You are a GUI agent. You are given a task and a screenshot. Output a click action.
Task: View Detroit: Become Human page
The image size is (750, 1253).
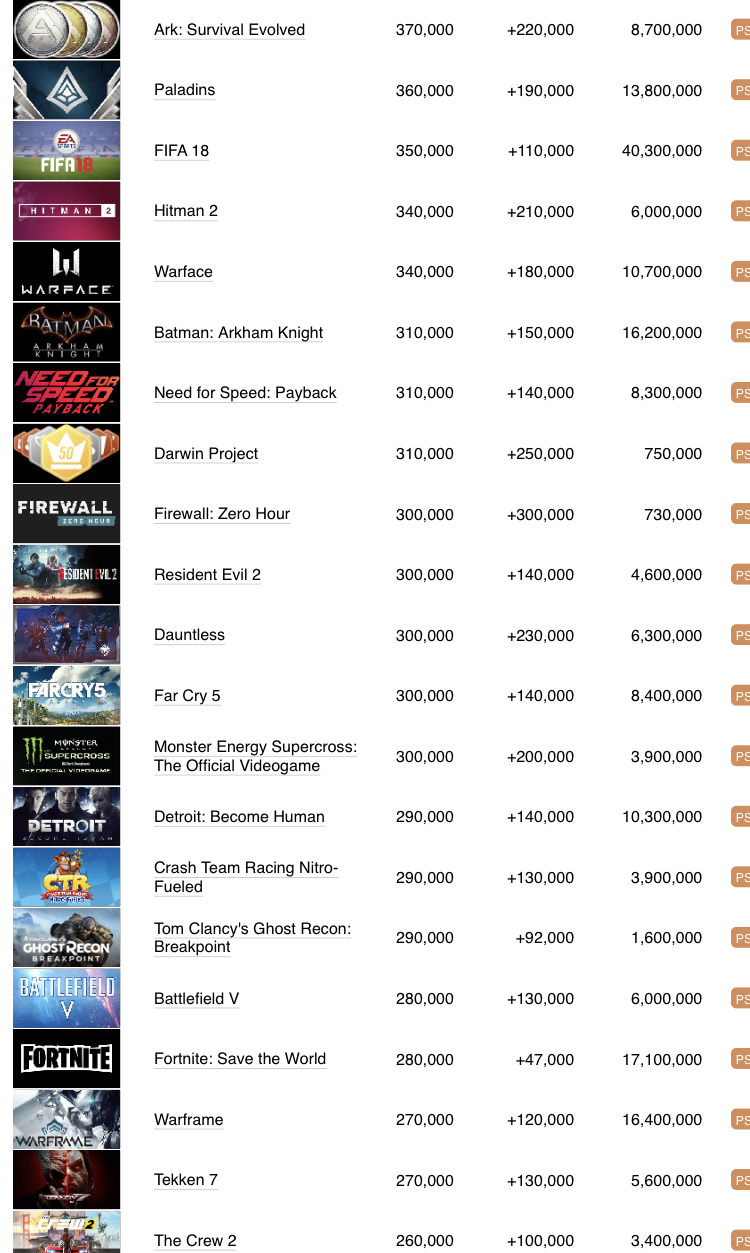click(x=239, y=817)
